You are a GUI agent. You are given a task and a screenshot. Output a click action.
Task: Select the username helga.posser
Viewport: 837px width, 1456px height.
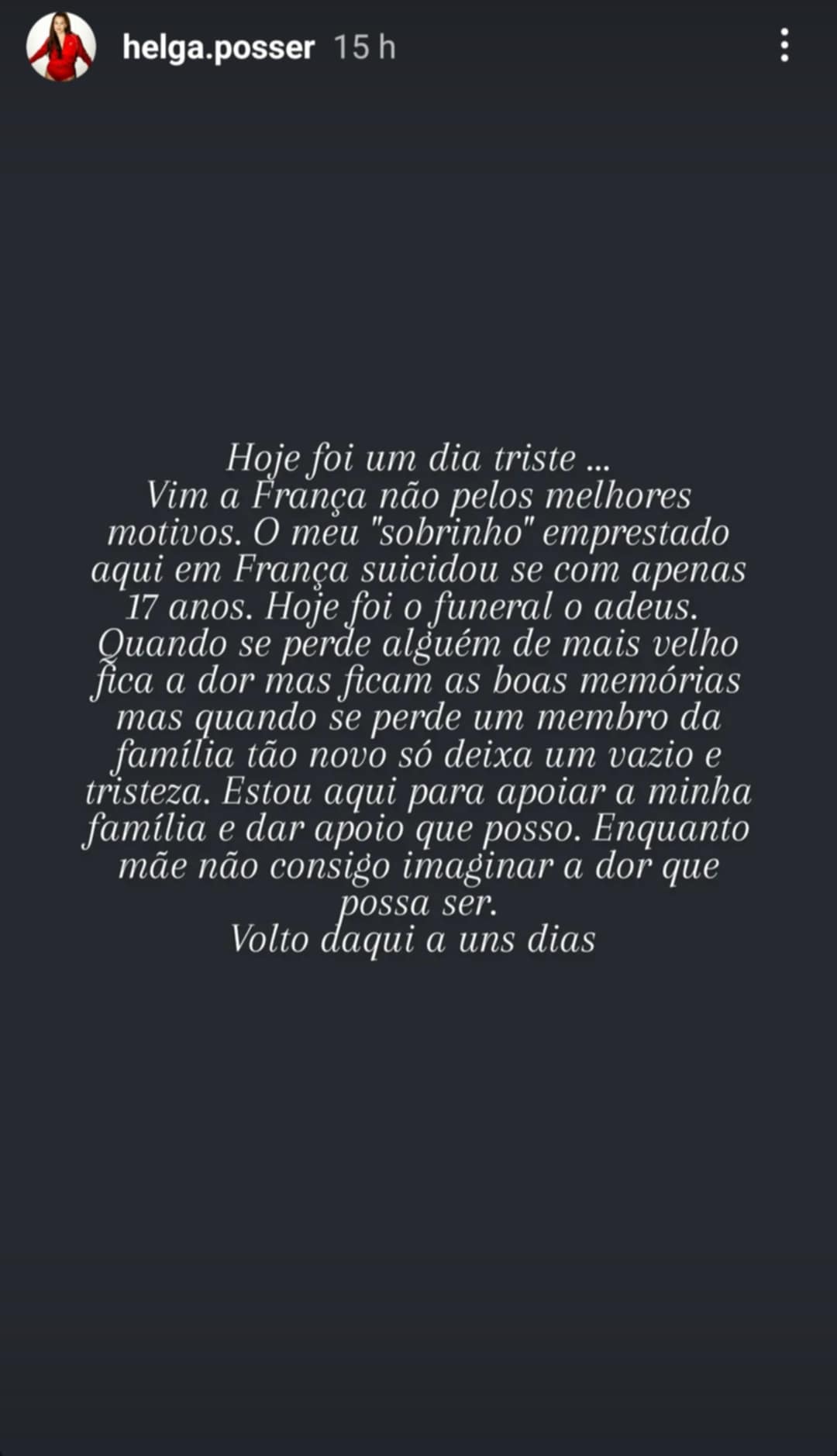[x=219, y=48]
